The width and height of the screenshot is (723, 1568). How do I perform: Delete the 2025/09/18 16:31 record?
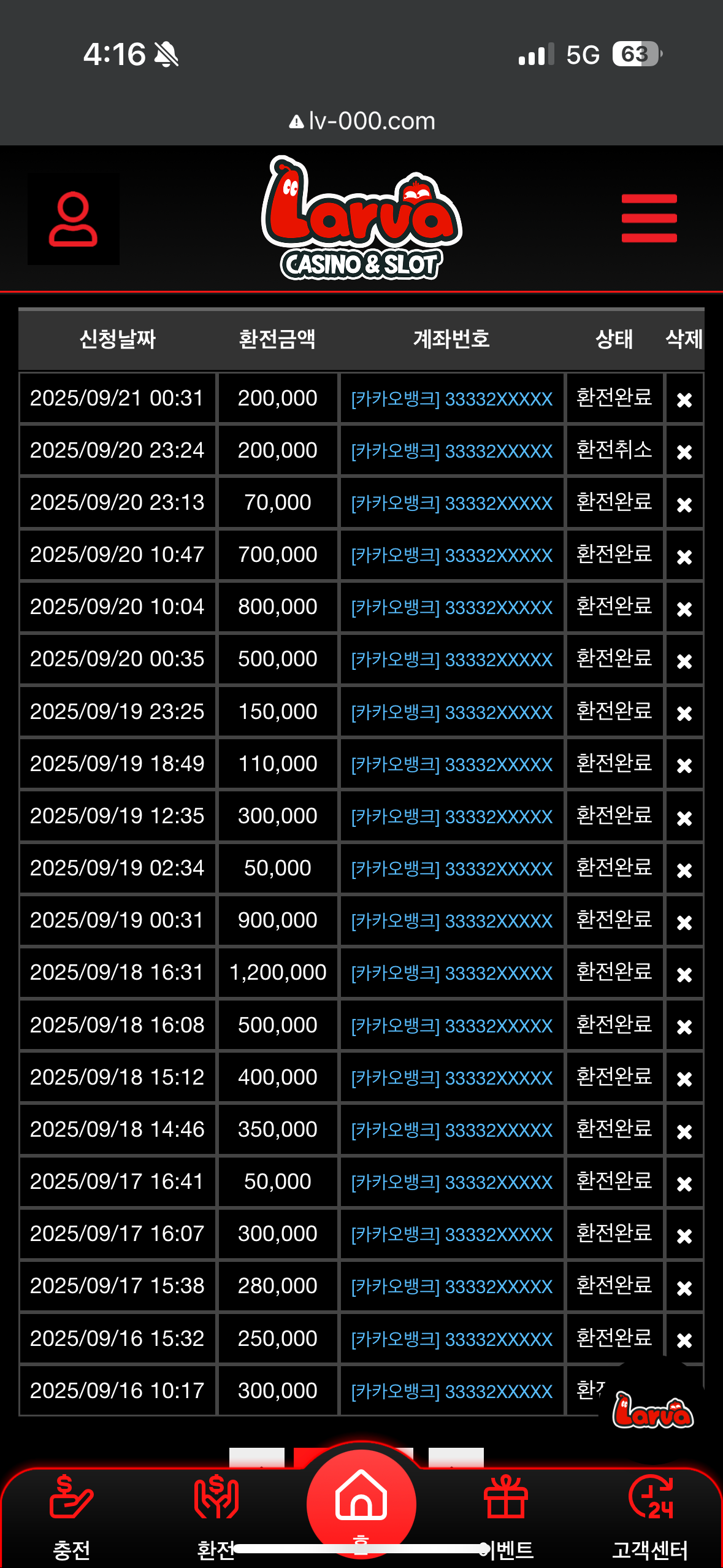click(x=684, y=974)
